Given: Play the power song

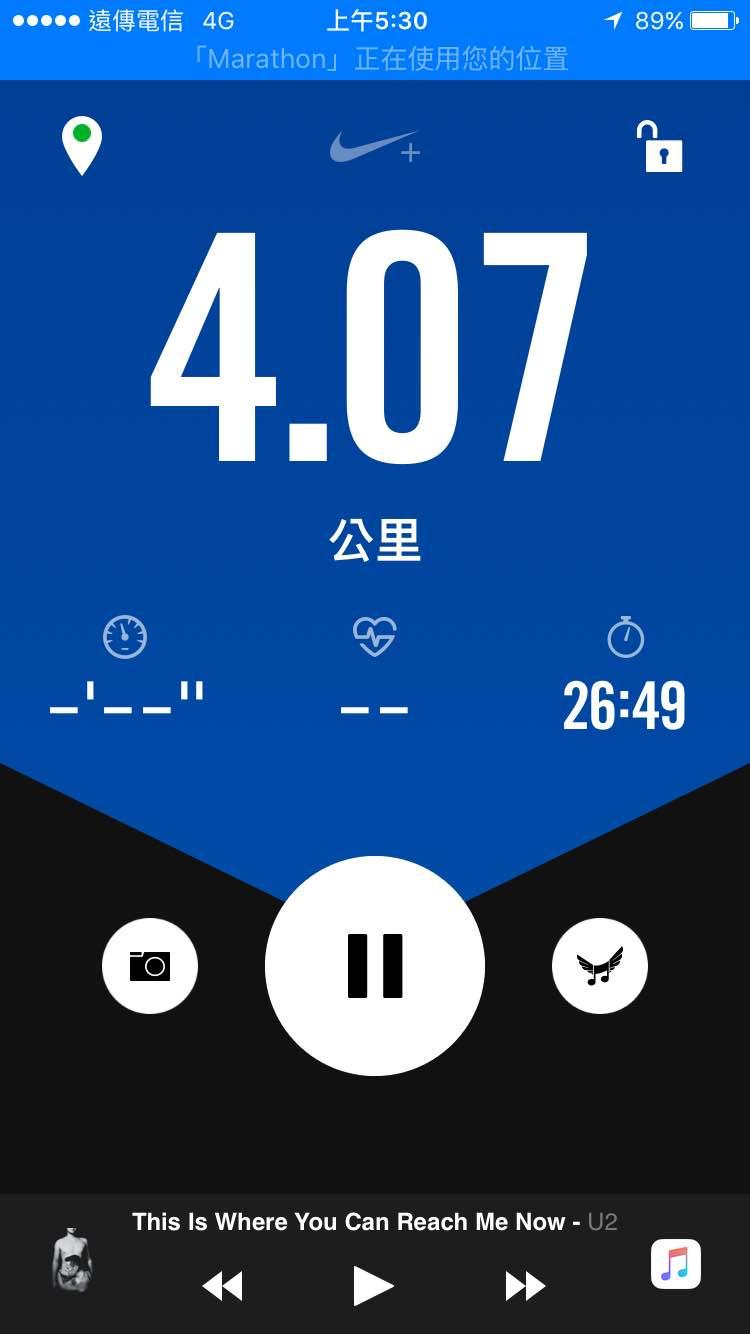Looking at the screenshot, I should [600, 966].
